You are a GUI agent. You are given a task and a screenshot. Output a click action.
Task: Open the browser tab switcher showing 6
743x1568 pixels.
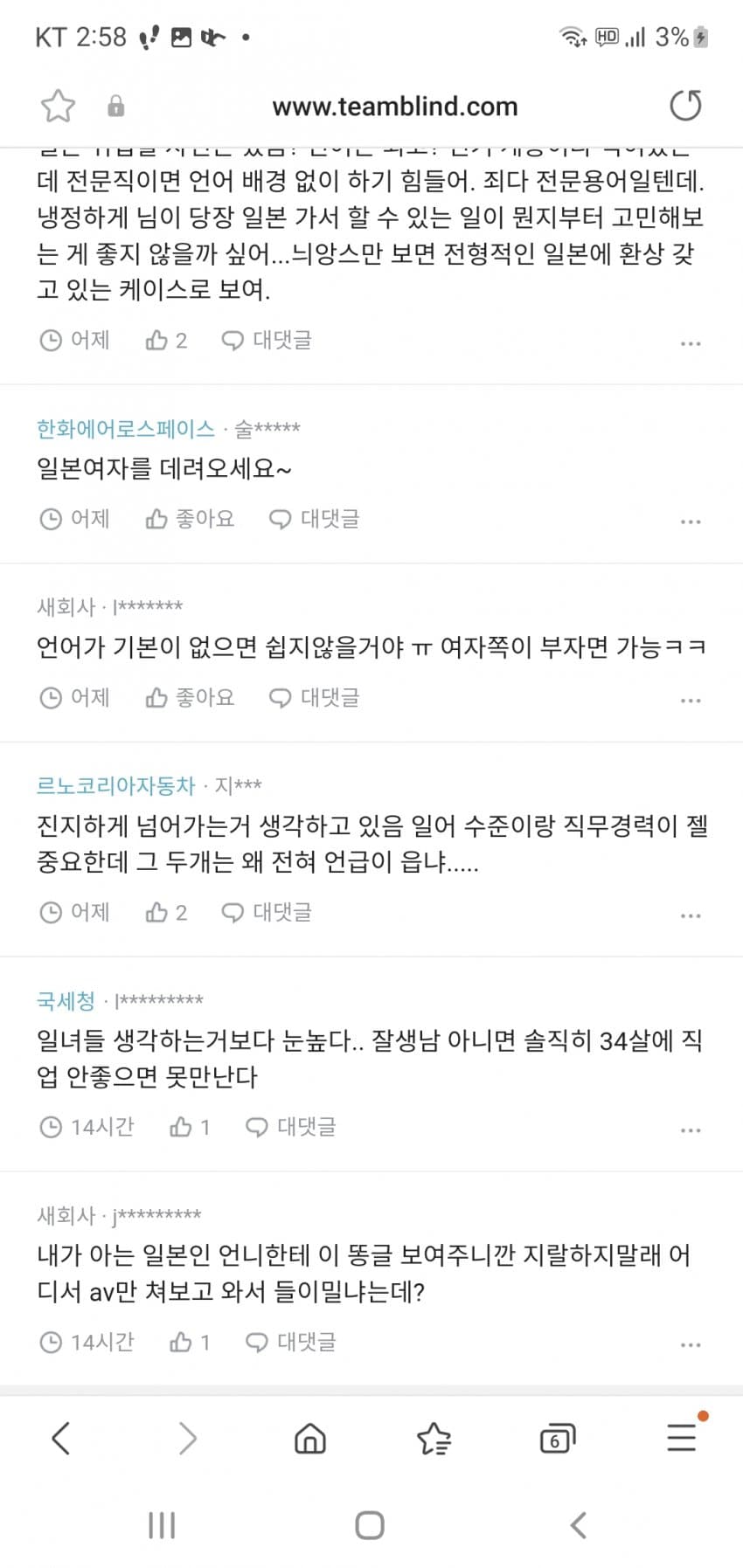click(x=557, y=1438)
